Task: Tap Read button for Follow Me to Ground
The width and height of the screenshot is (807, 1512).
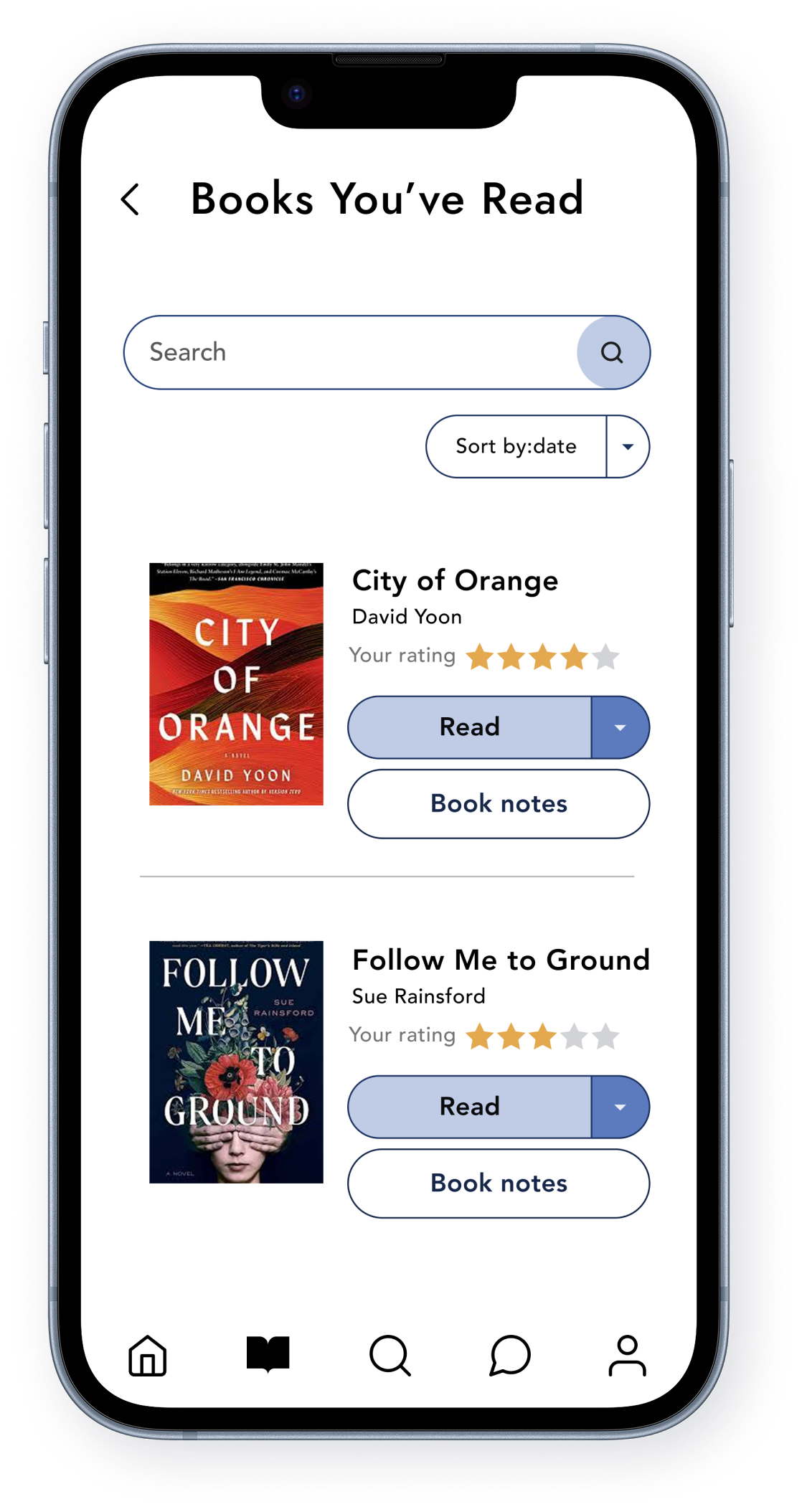Action: coord(470,1106)
